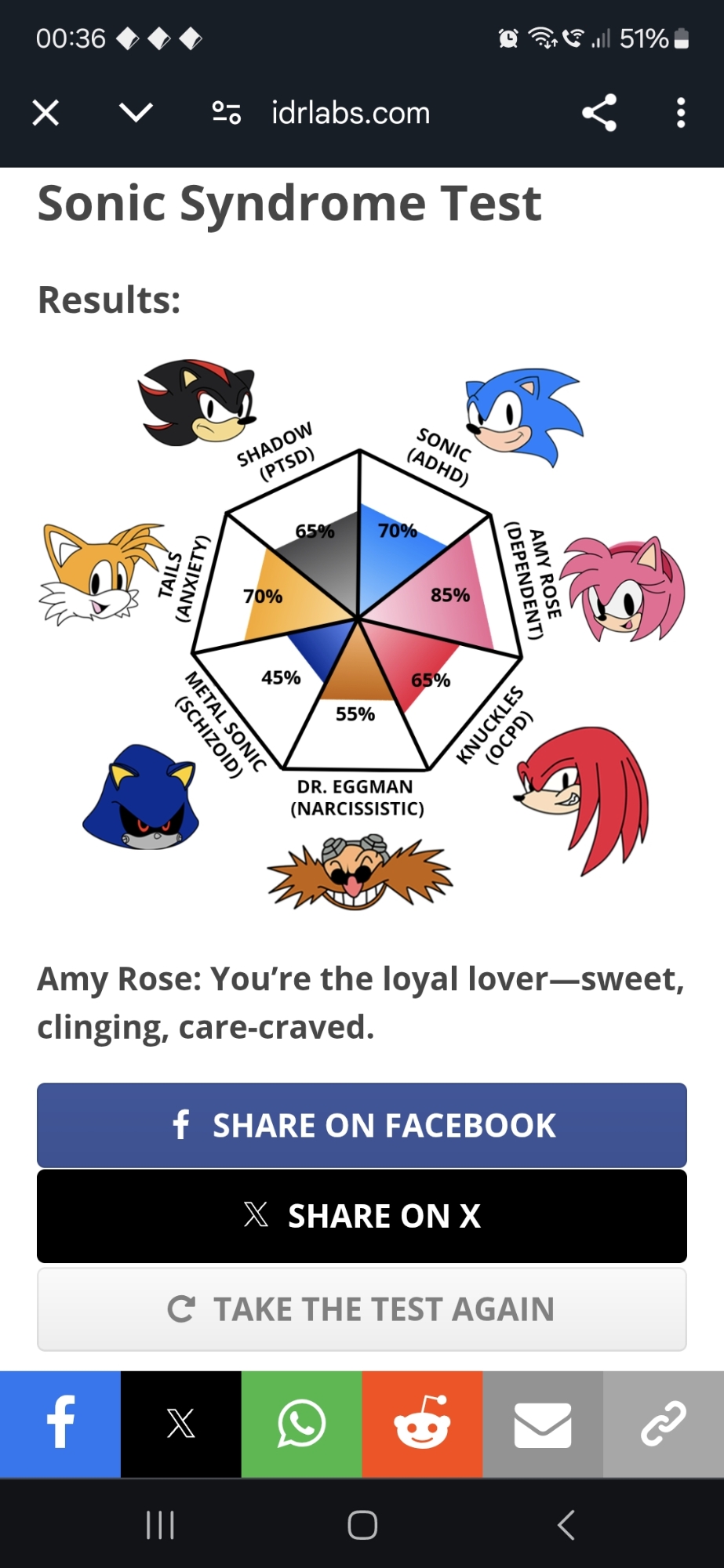This screenshot has width=724, height=1568.
Task: Tap the Share on X button
Action: tap(362, 1216)
